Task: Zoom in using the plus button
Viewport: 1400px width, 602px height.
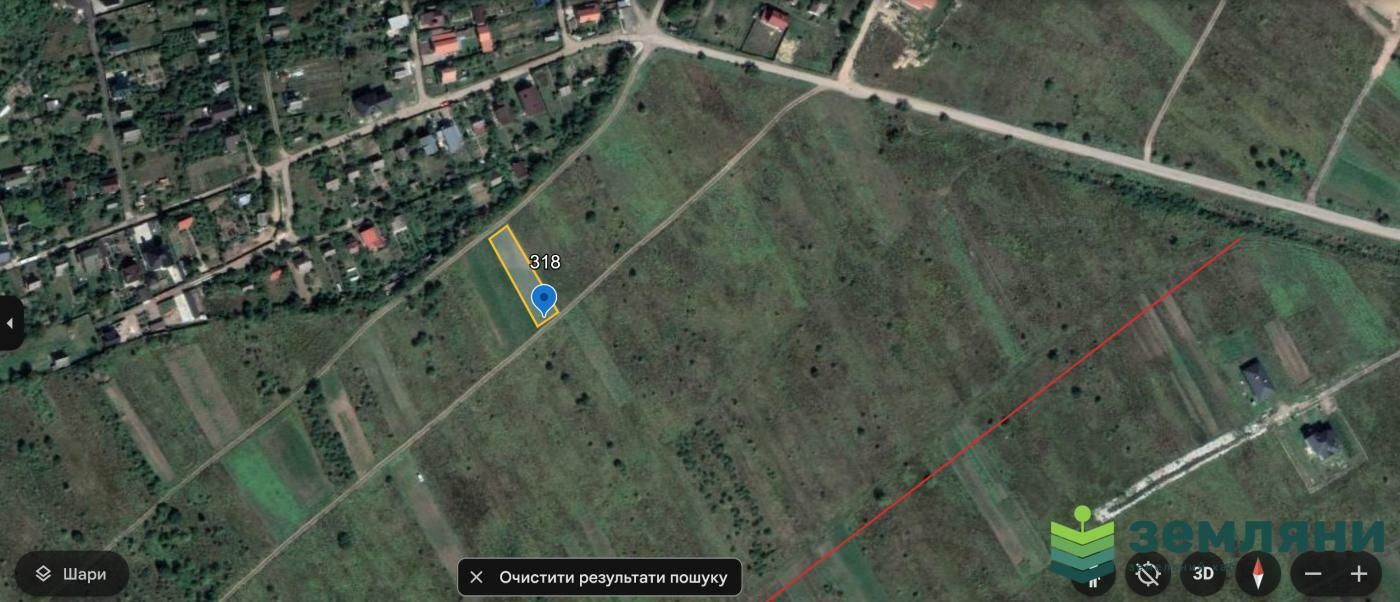Action: pos(1359,574)
